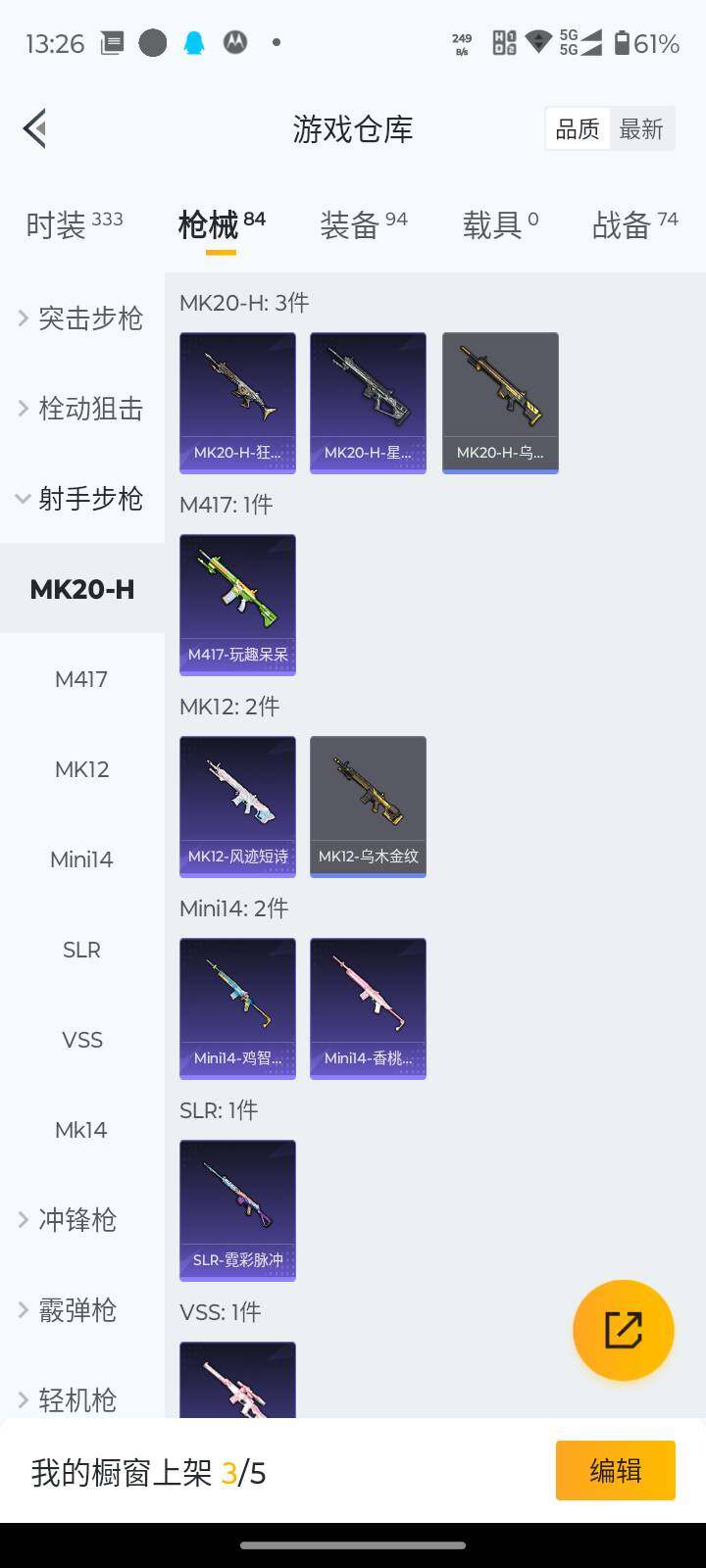Sort by 品质

click(x=578, y=129)
